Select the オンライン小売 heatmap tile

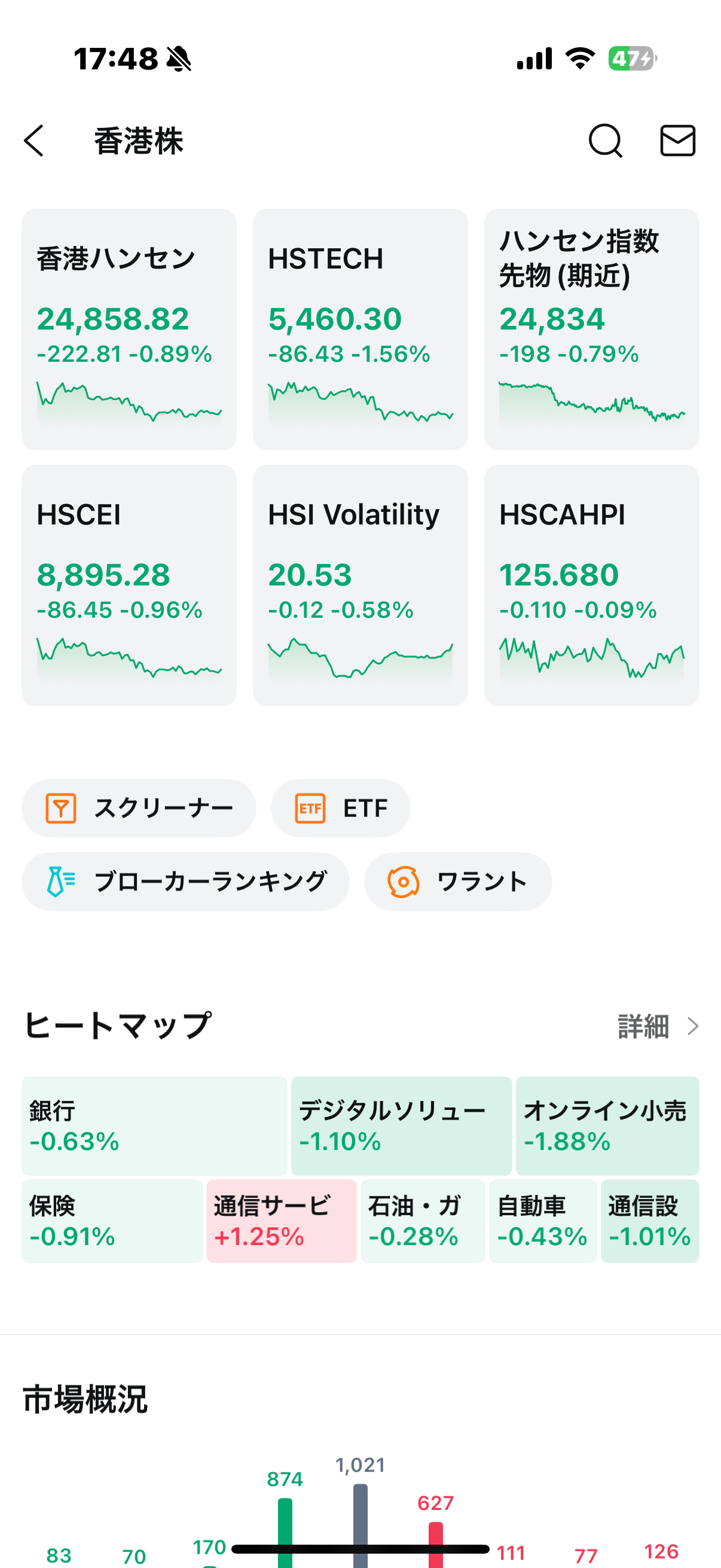click(607, 1125)
